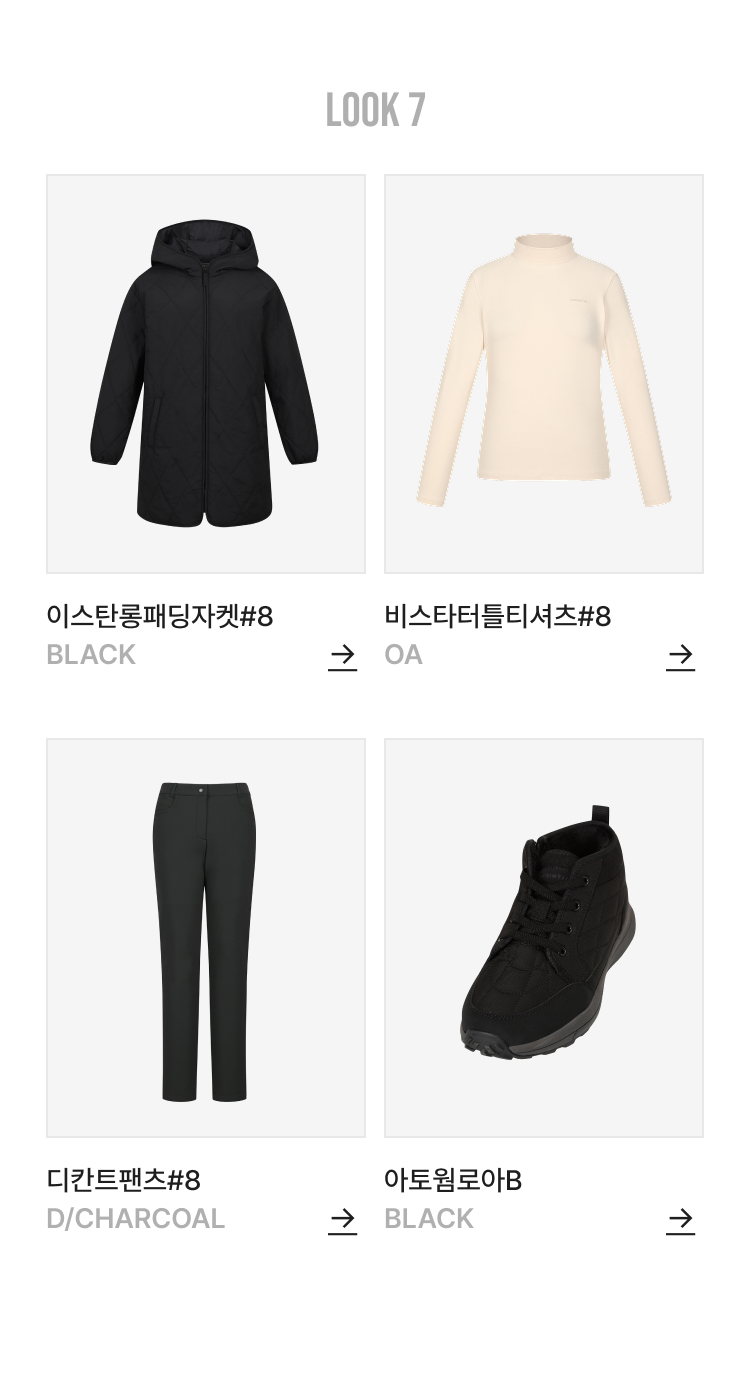Open the 아토웜로아B black shoe image
750x1398 pixels.
pos(544,938)
